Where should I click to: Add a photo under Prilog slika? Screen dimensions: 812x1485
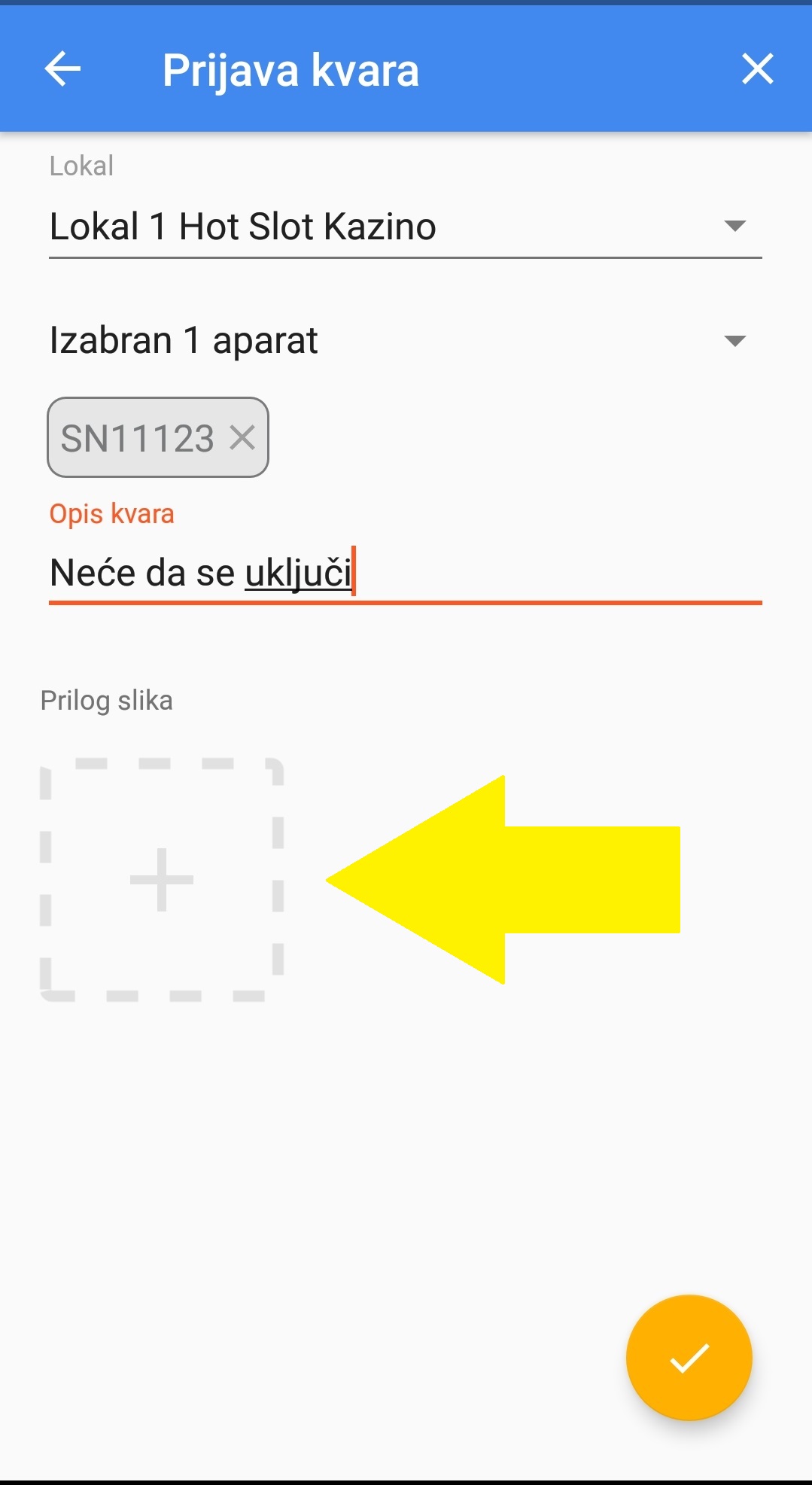162,879
